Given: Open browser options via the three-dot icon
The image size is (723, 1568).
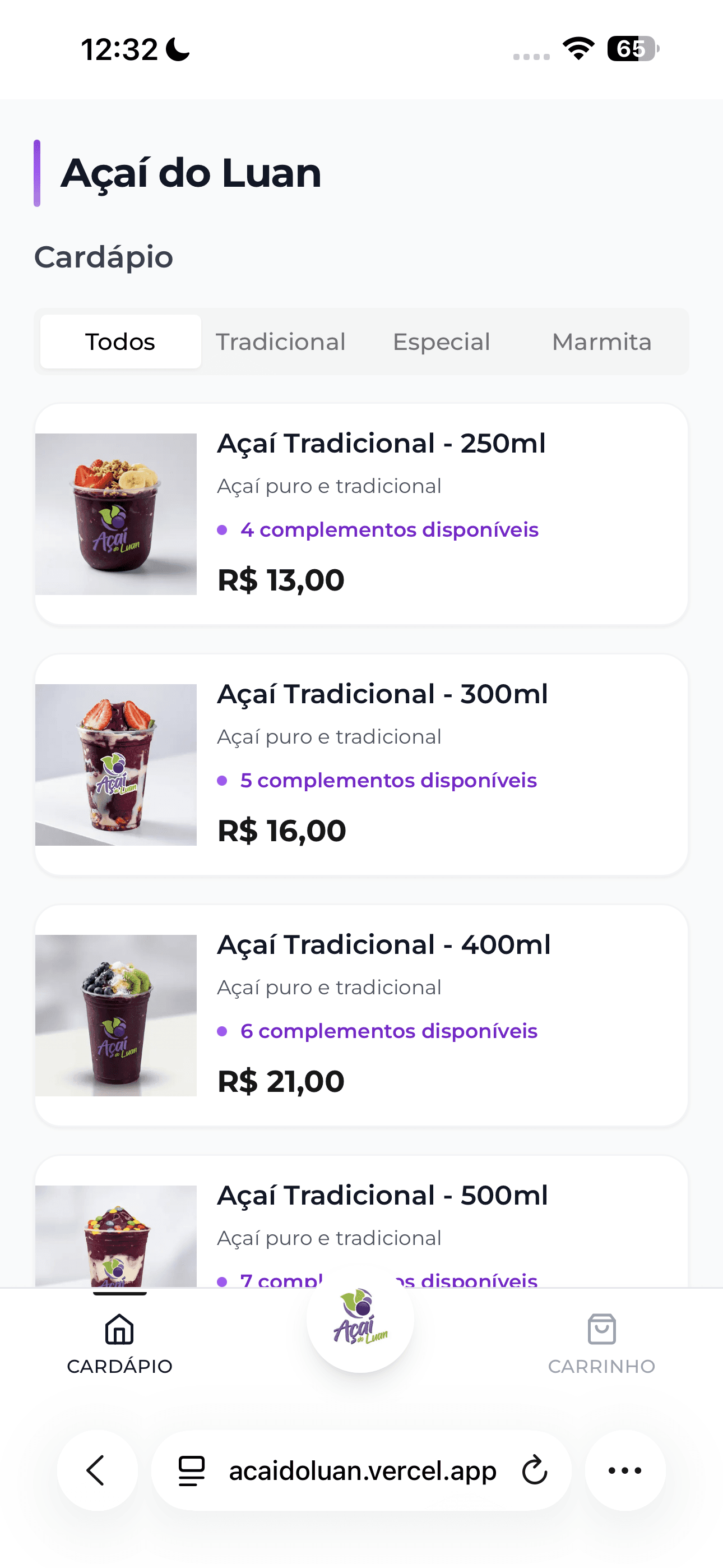Looking at the screenshot, I should (625, 1471).
